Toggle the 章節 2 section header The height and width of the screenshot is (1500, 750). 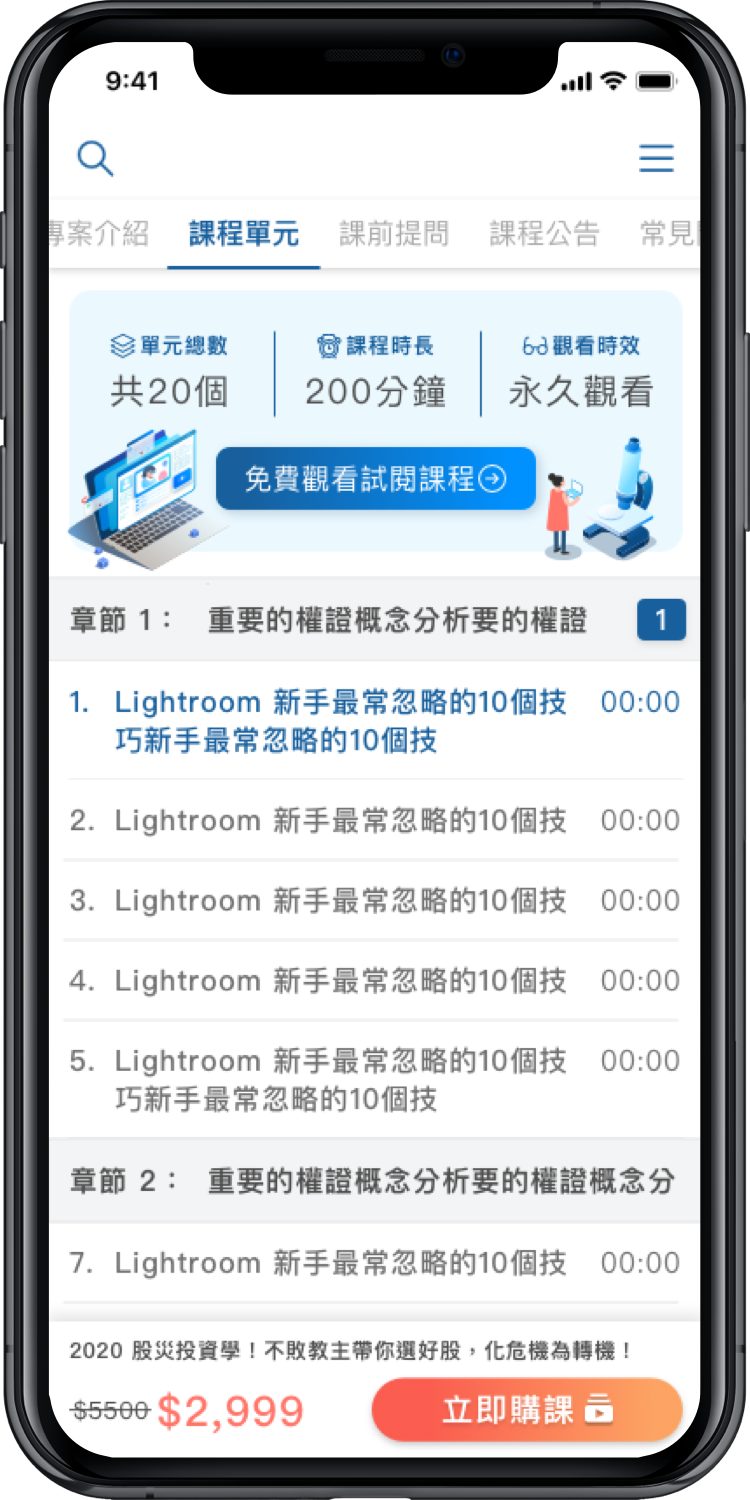point(375,1181)
